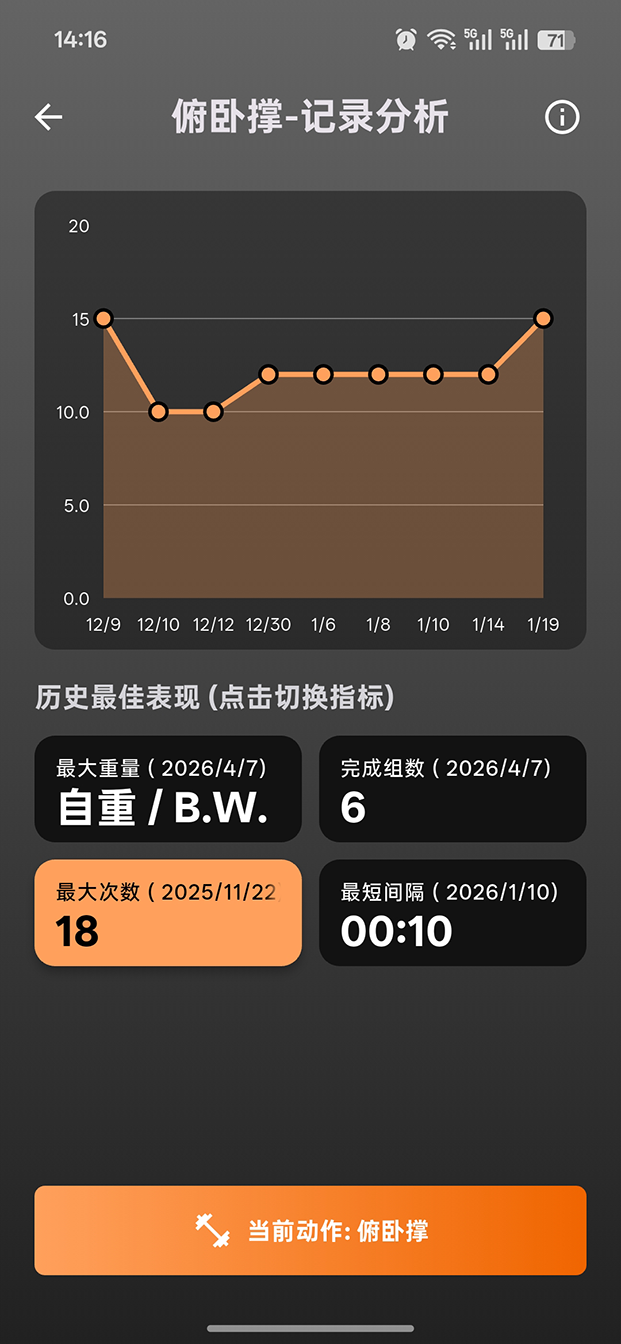Image resolution: width=621 pixels, height=1344 pixels.
Task: Select the 最大次数 metric card
Action: (x=168, y=913)
